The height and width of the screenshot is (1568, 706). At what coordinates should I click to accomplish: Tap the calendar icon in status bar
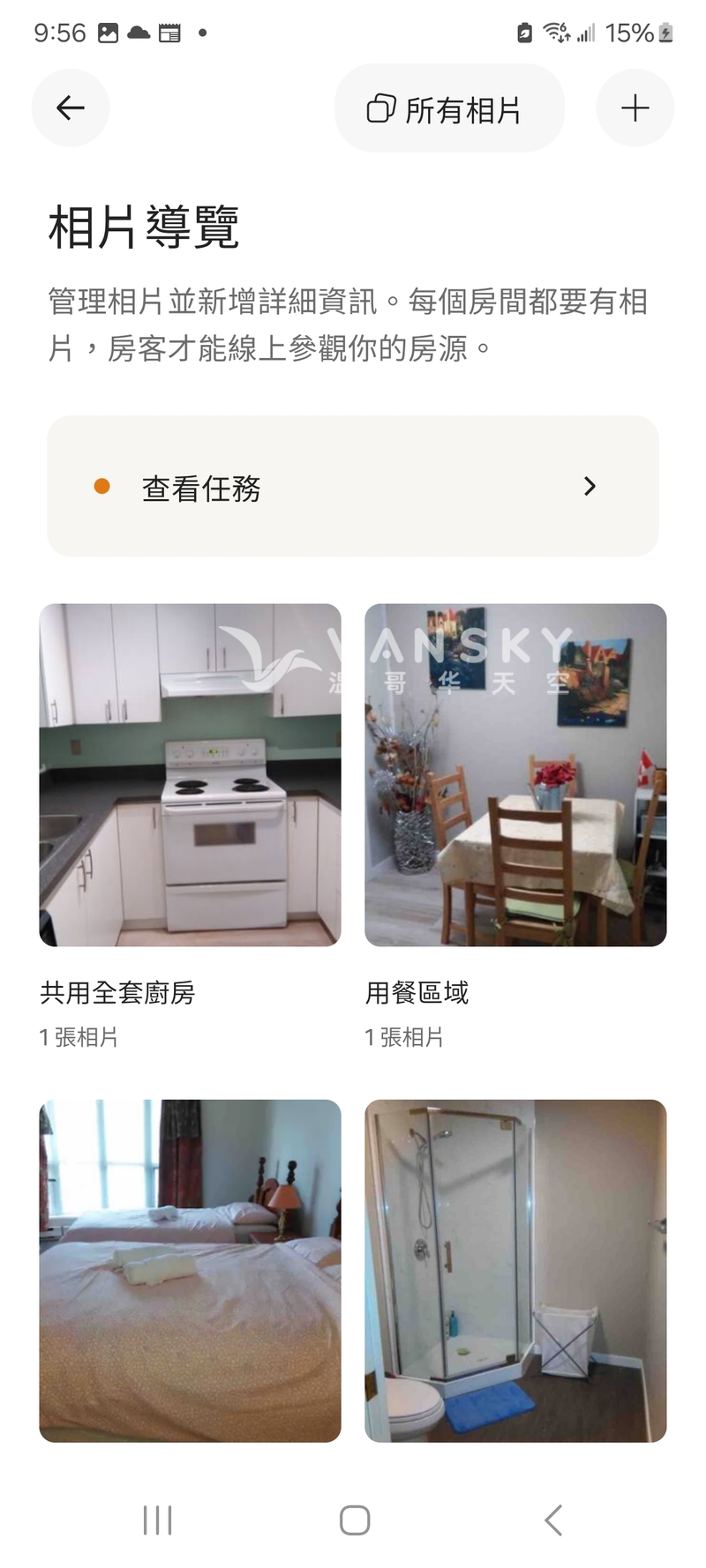coord(169,32)
